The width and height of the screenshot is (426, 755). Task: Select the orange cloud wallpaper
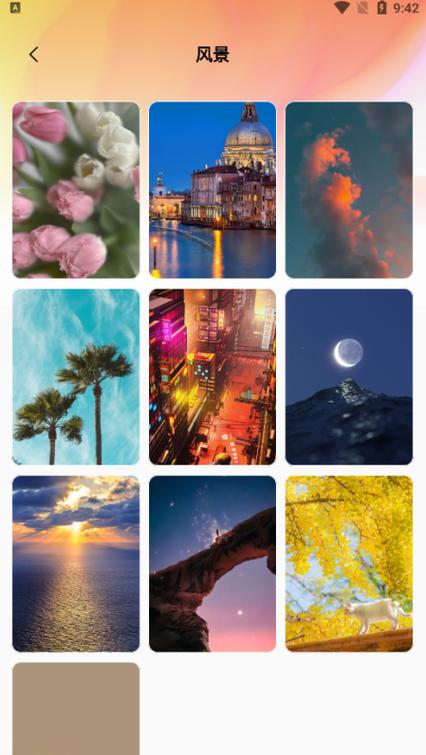pos(349,190)
